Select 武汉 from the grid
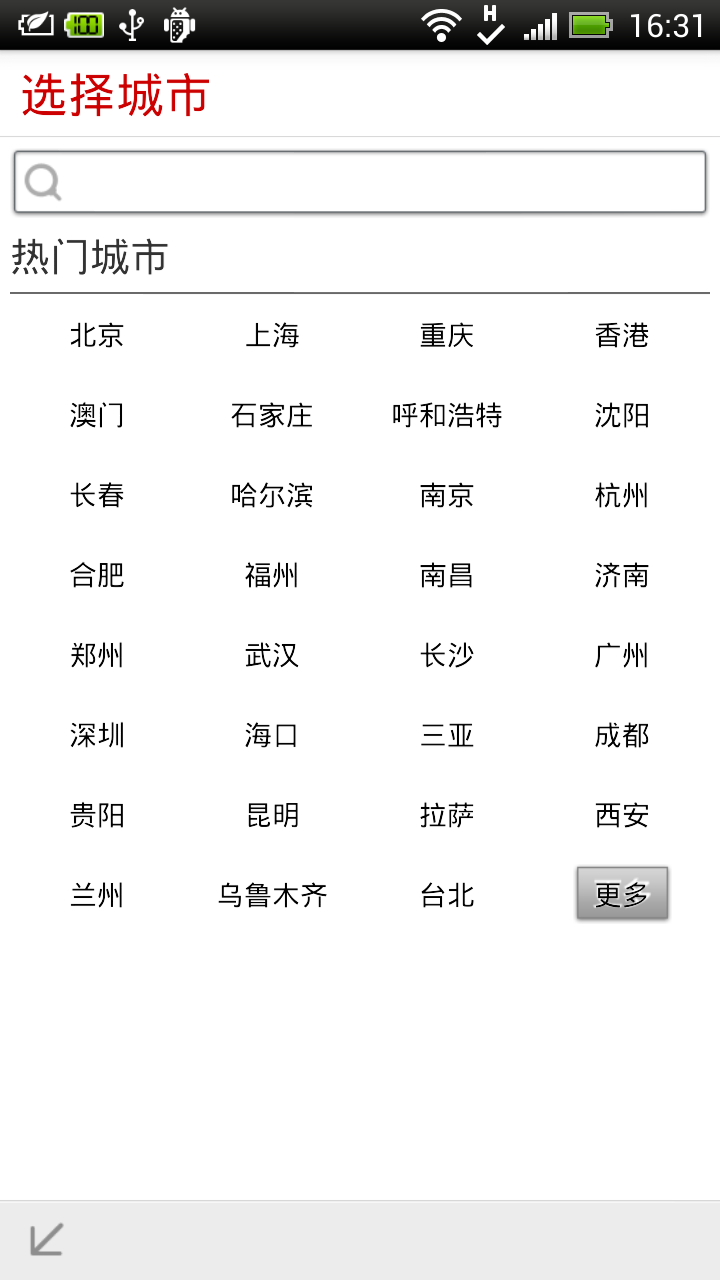 click(x=272, y=655)
